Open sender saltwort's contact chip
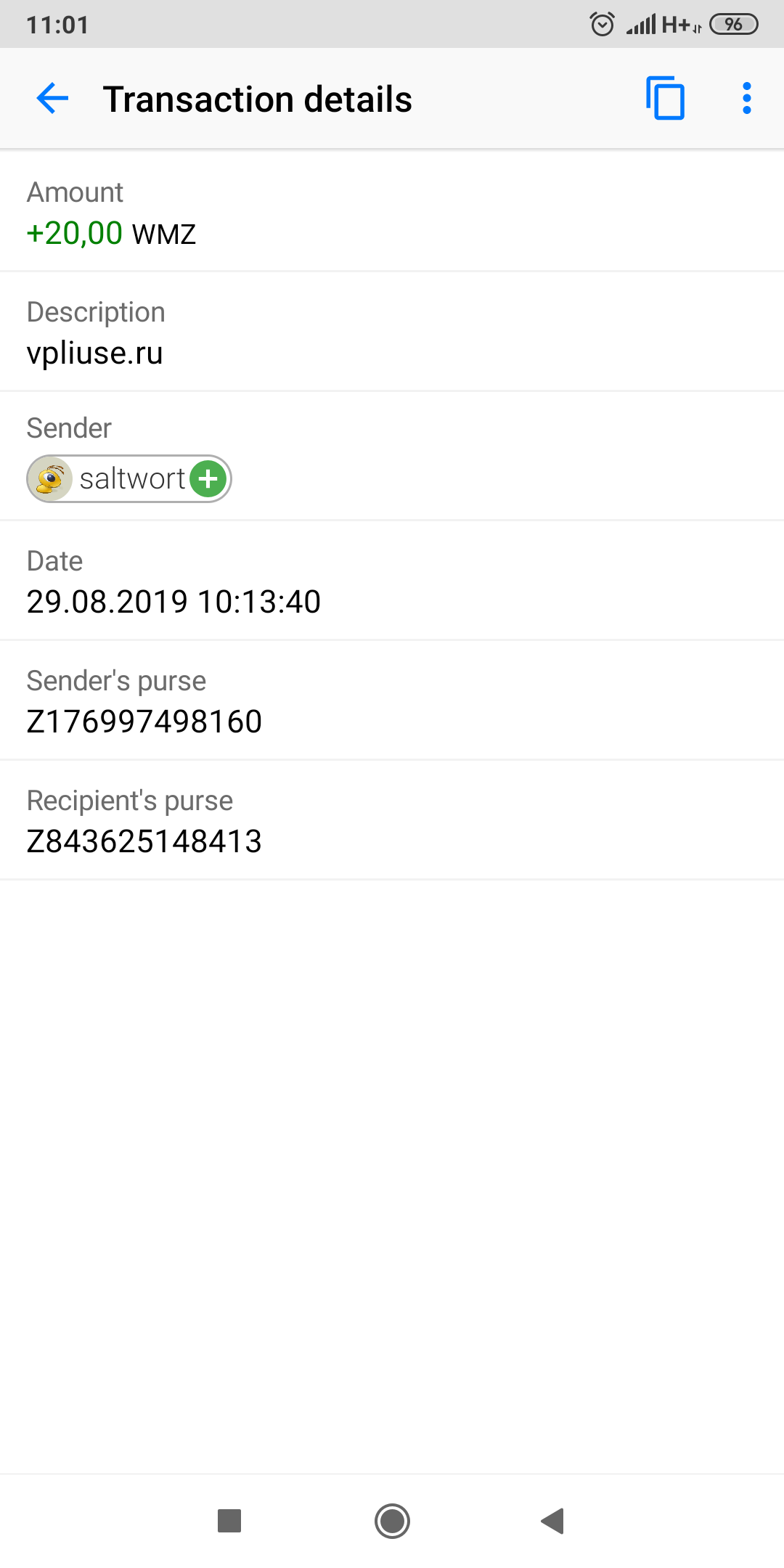This screenshot has height=1568, width=784. click(129, 479)
